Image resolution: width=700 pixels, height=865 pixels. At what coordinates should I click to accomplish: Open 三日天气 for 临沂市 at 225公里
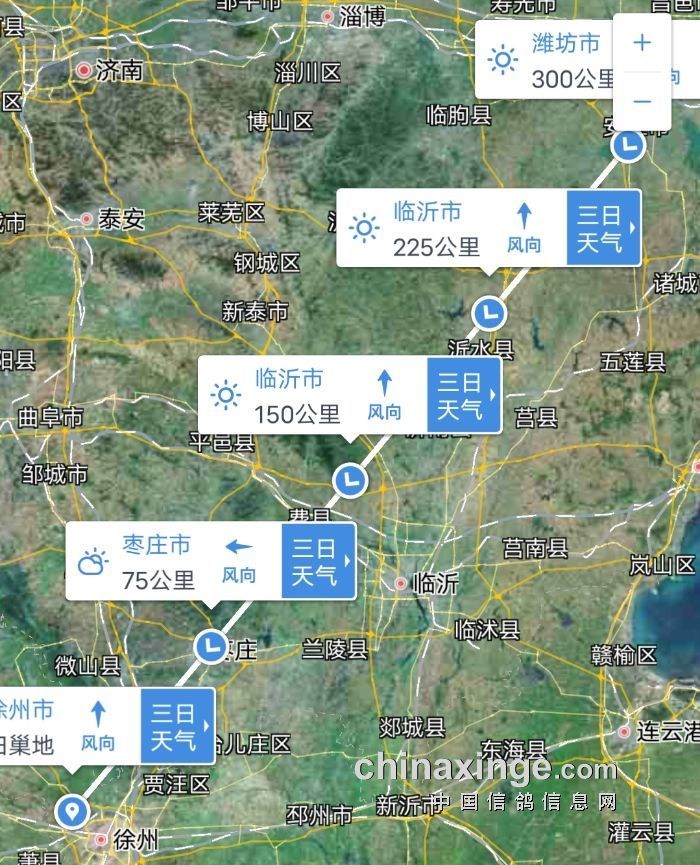click(x=603, y=228)
